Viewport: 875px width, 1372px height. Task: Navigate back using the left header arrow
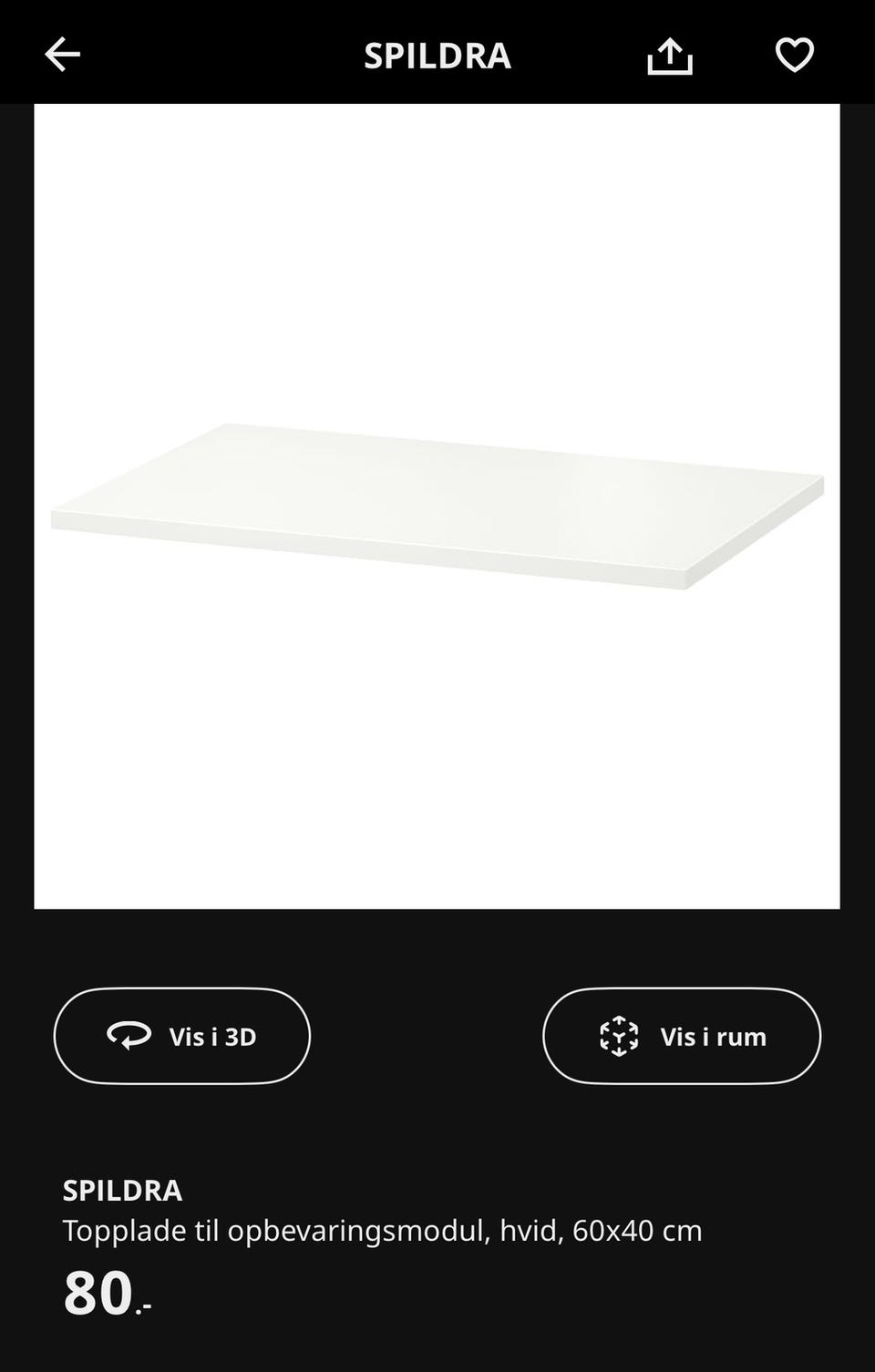[62, 55]
